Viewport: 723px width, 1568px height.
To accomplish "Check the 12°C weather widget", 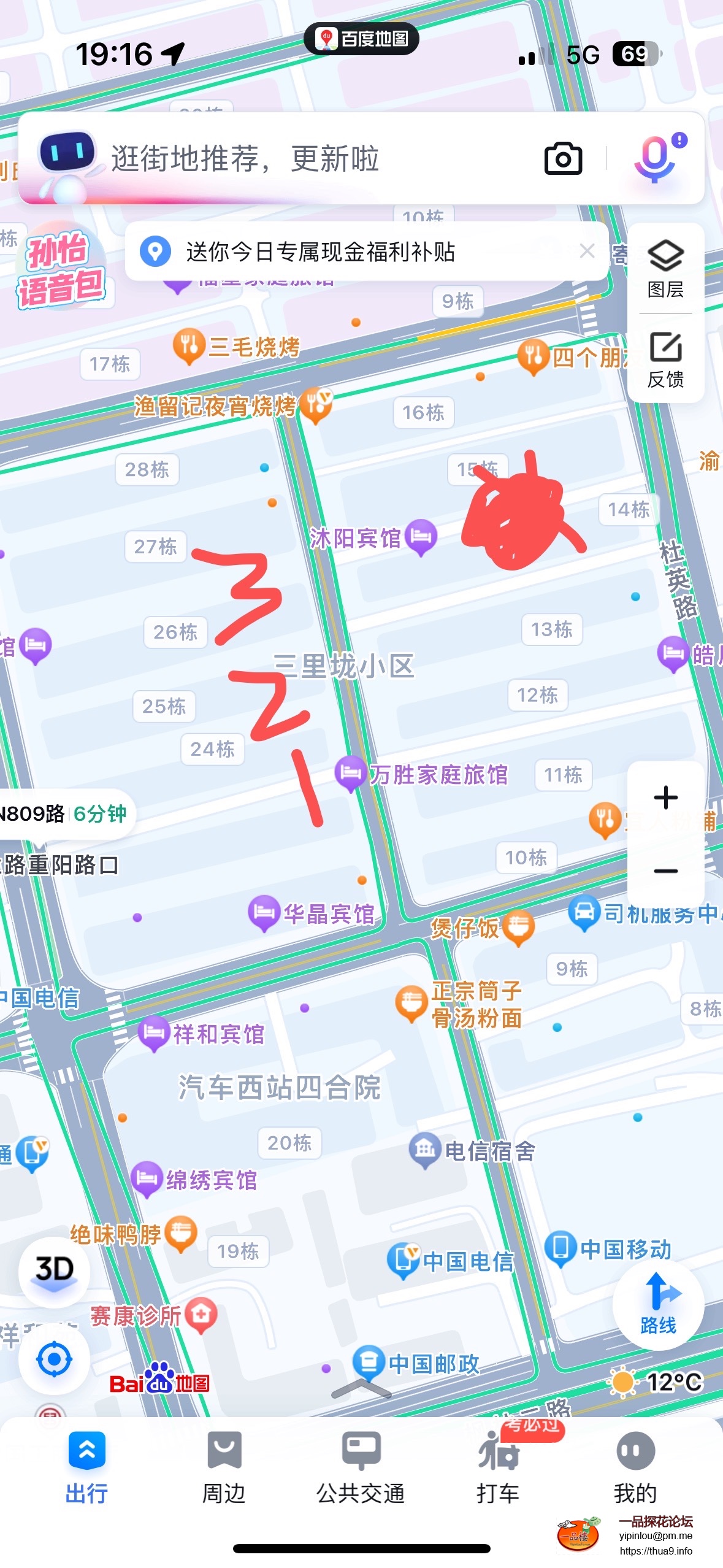I will pos(656,1383).
